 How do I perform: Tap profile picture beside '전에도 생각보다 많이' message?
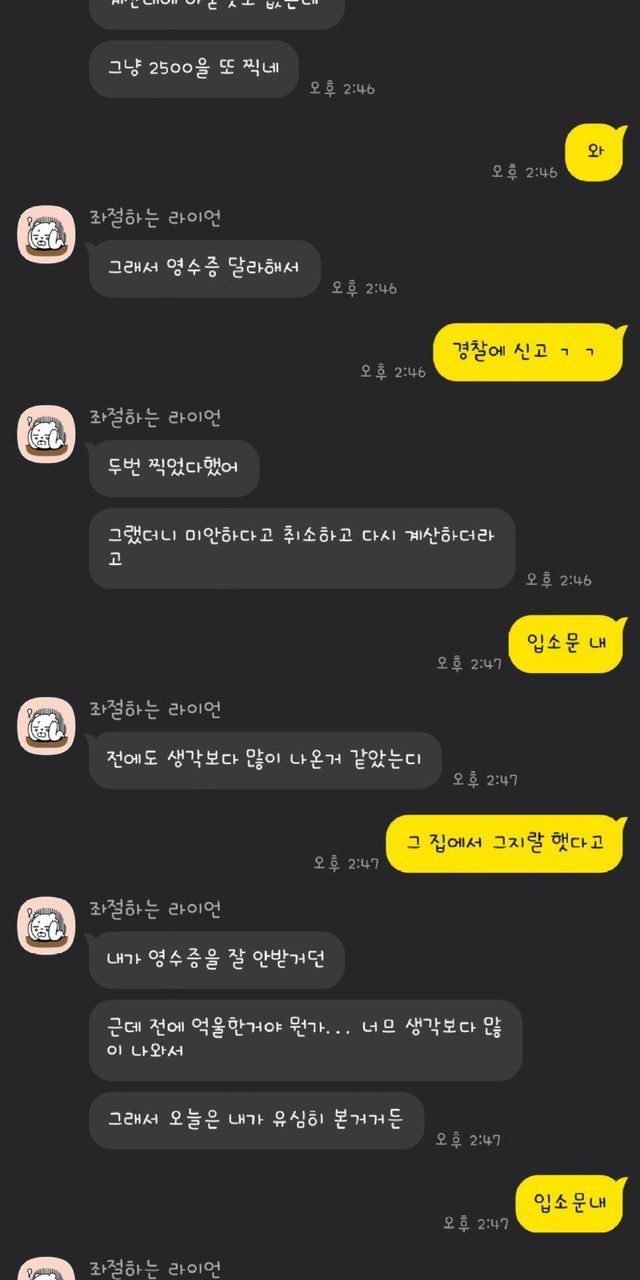pyautogui.click(x=46, y=726)
